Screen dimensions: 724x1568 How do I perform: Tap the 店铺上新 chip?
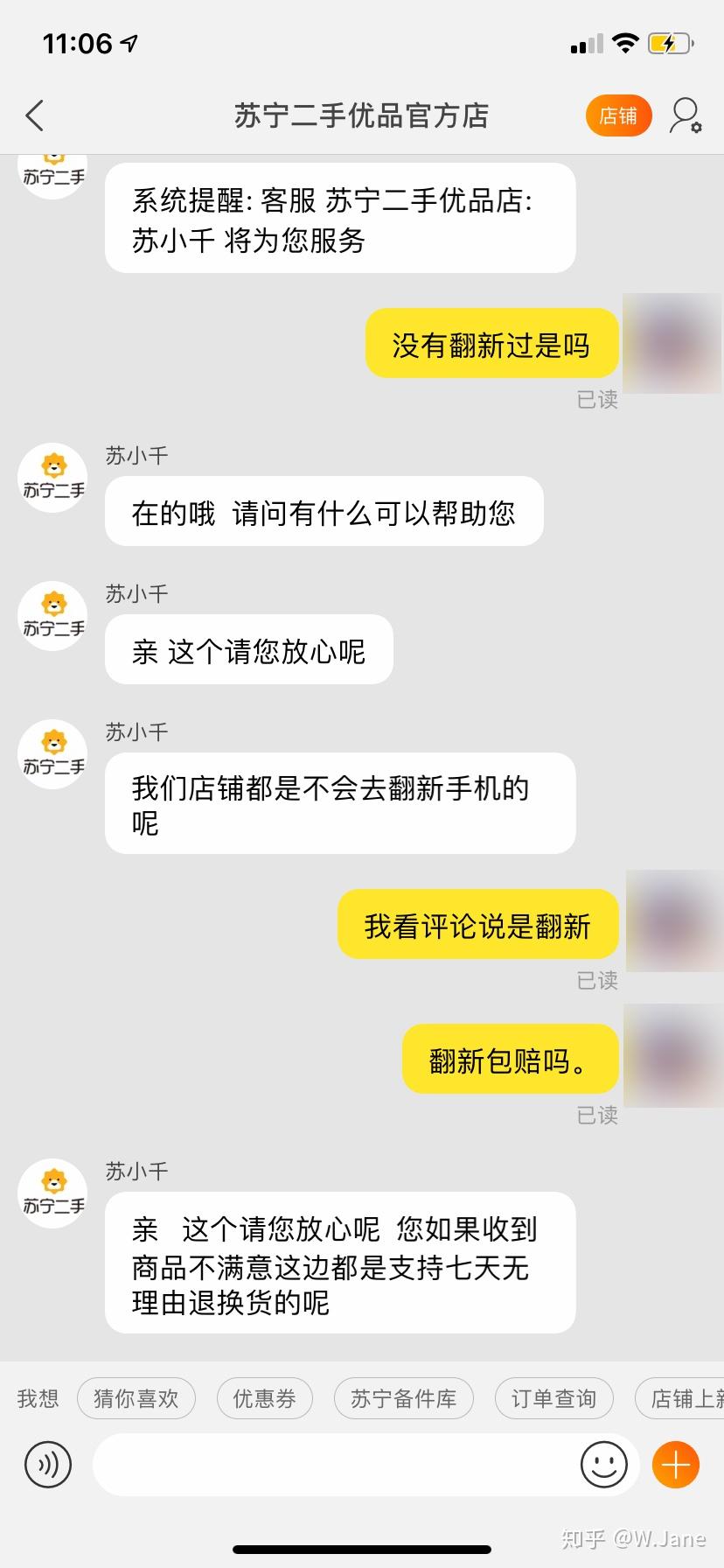(680, 1398)
